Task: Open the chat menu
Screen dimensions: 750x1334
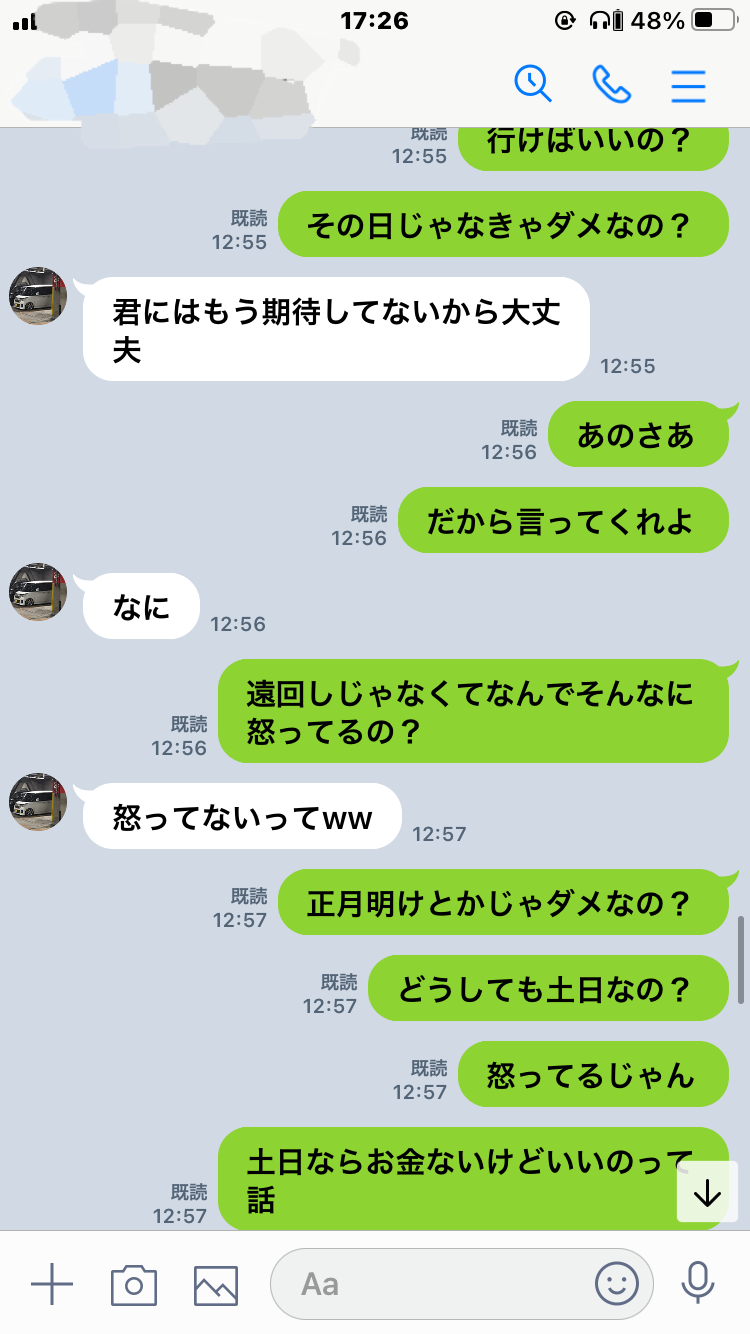Action: tap(688, 86)
